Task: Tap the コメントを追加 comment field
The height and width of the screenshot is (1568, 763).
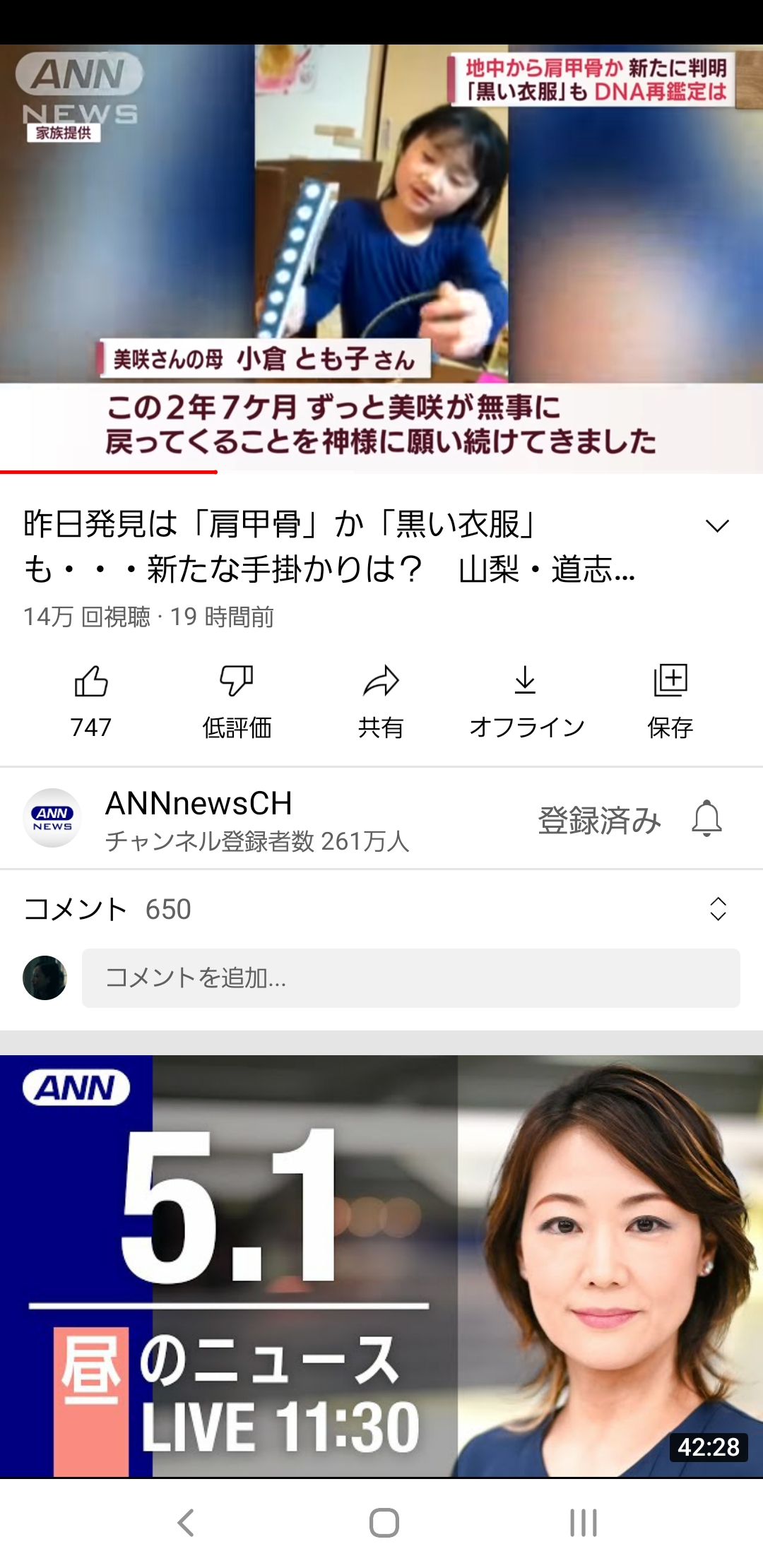Action: click(x=411, y=978)
